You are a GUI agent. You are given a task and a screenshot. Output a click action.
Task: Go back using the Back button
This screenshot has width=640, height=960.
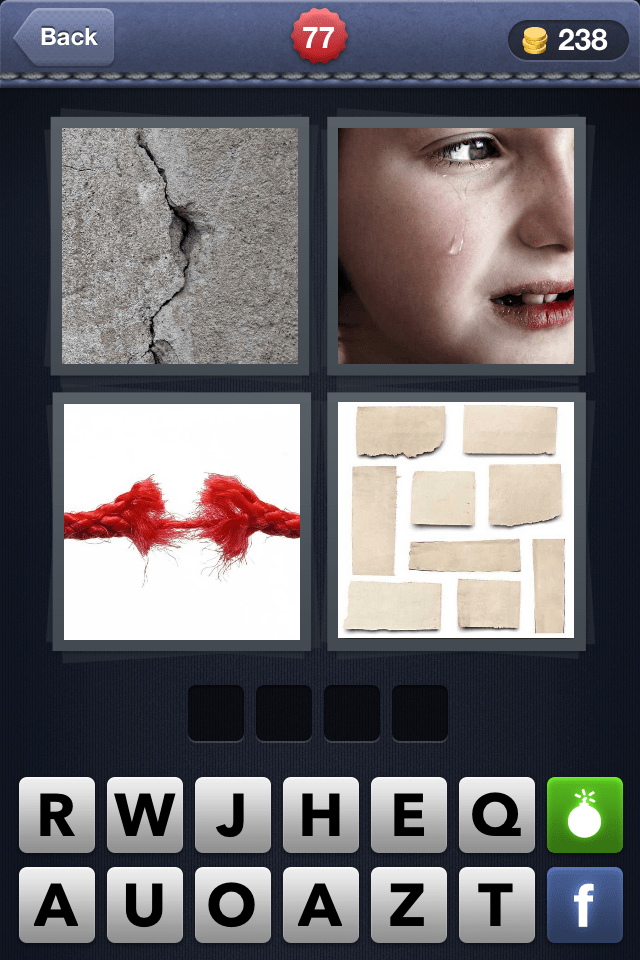click(x=64, y=38)
